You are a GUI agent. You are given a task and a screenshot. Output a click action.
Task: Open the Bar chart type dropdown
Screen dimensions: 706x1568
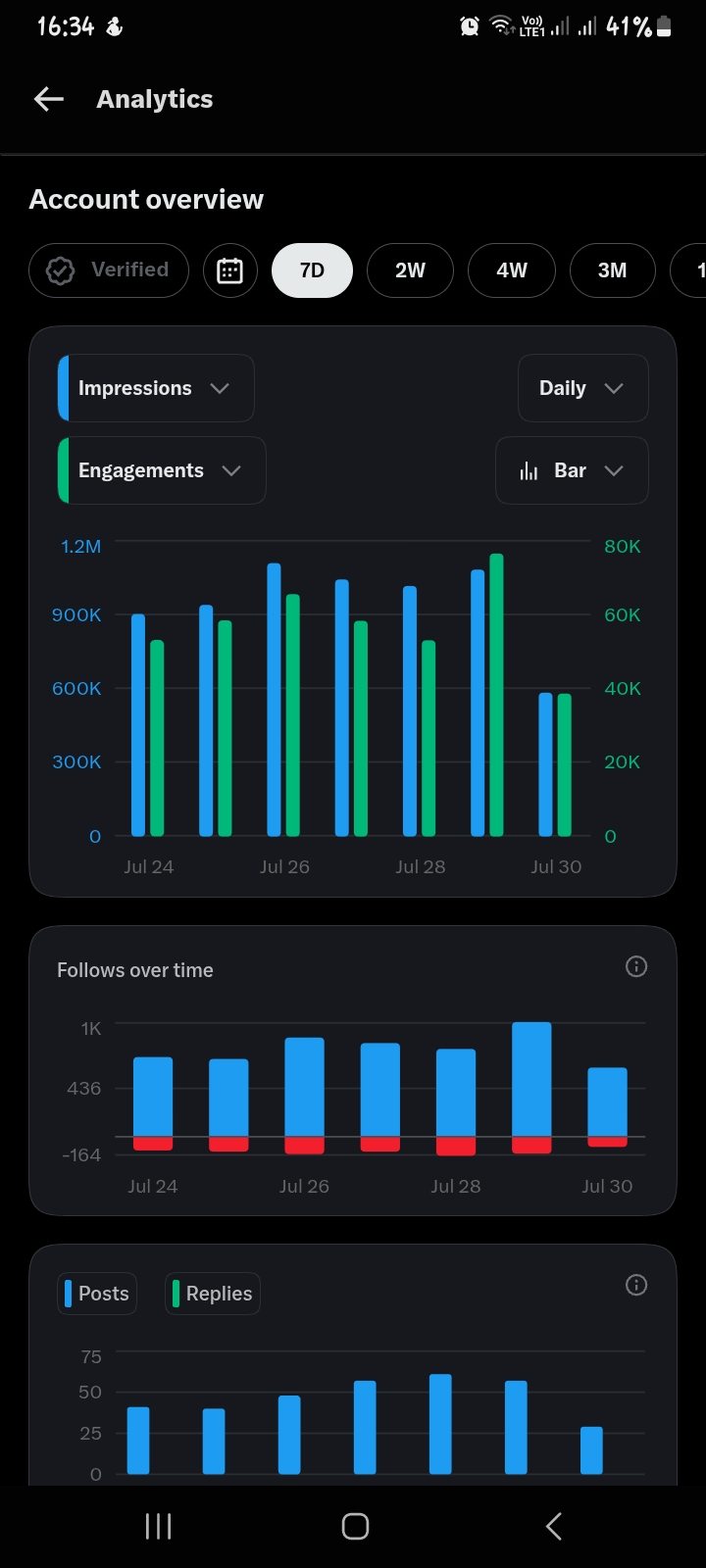(x=572, y=470)
